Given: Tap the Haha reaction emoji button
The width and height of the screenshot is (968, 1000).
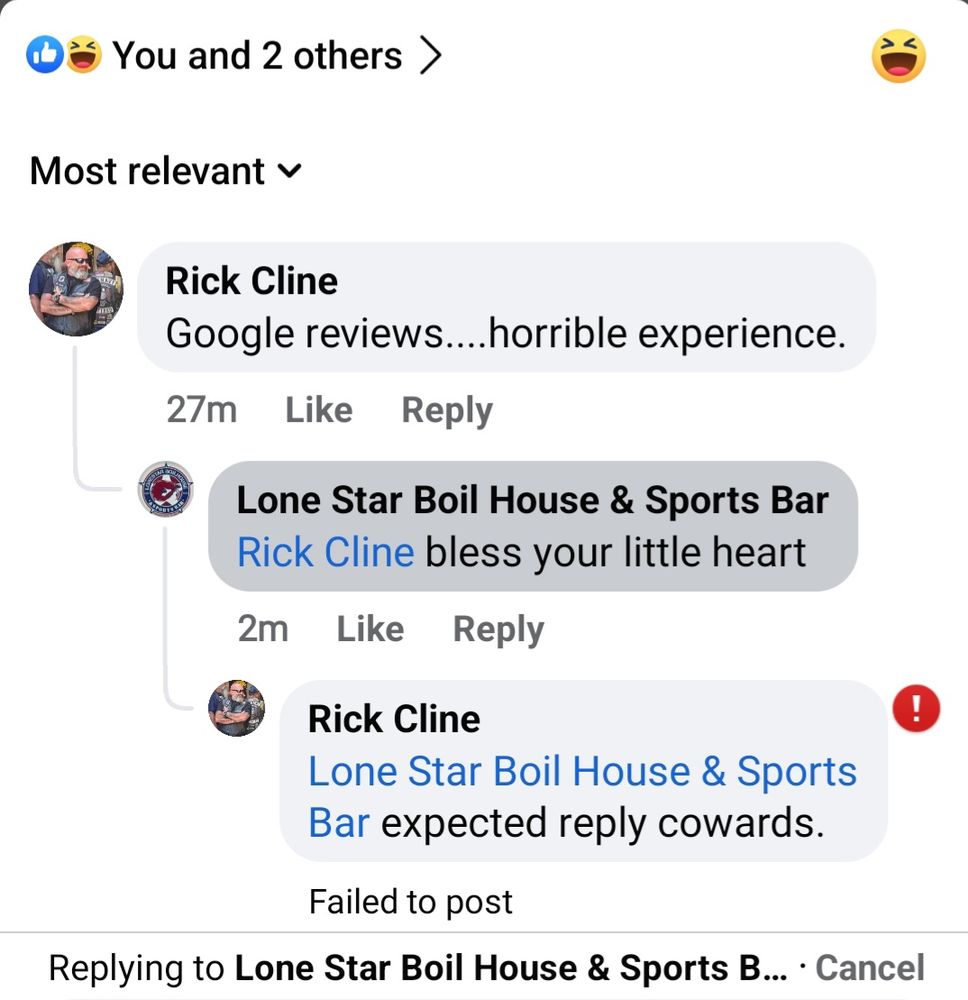Looking at the screenshot, I should pyautogui.click(x=898, y=56).
